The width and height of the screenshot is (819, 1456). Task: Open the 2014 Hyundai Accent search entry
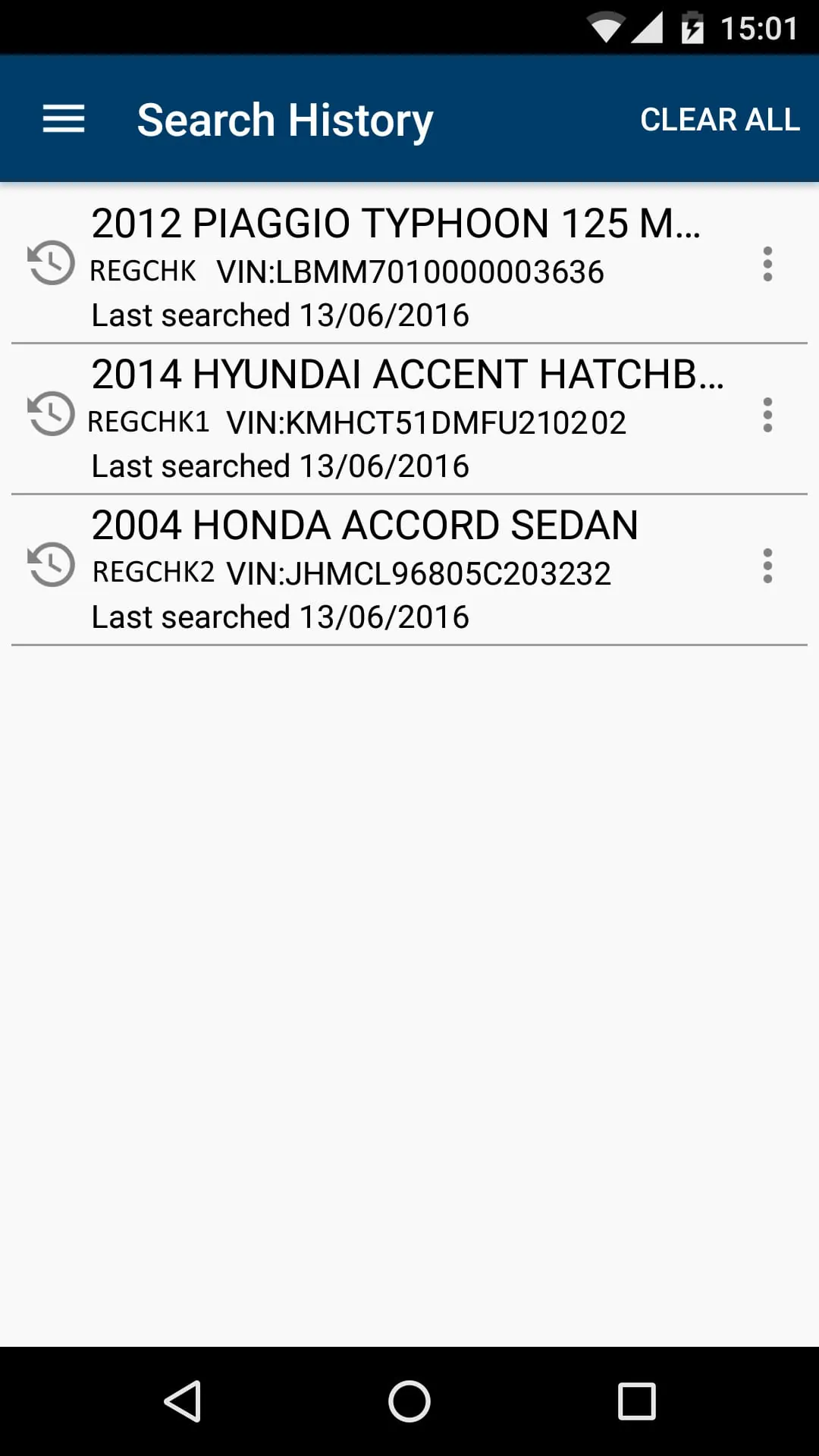pos(394,417)
